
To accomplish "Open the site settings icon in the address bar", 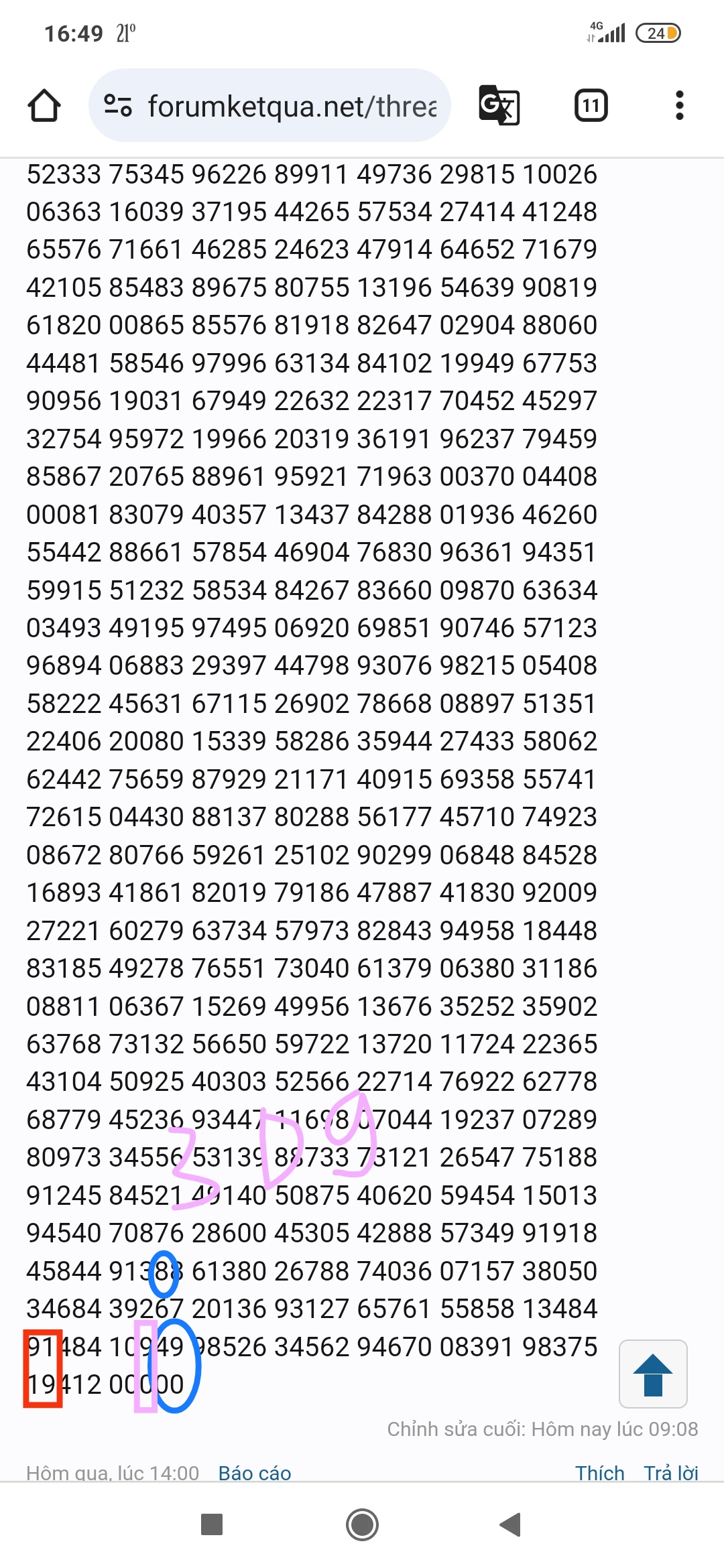I will 118,106.
